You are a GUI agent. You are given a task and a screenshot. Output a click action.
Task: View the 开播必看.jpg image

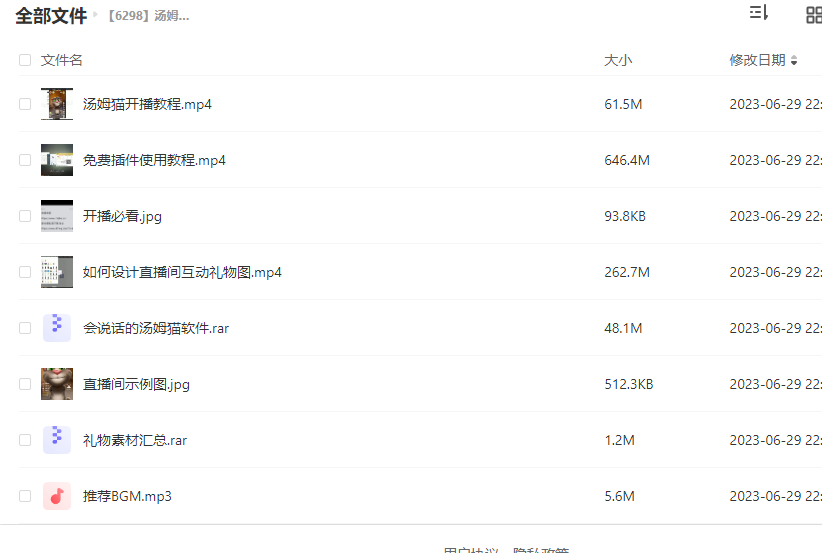122,216
